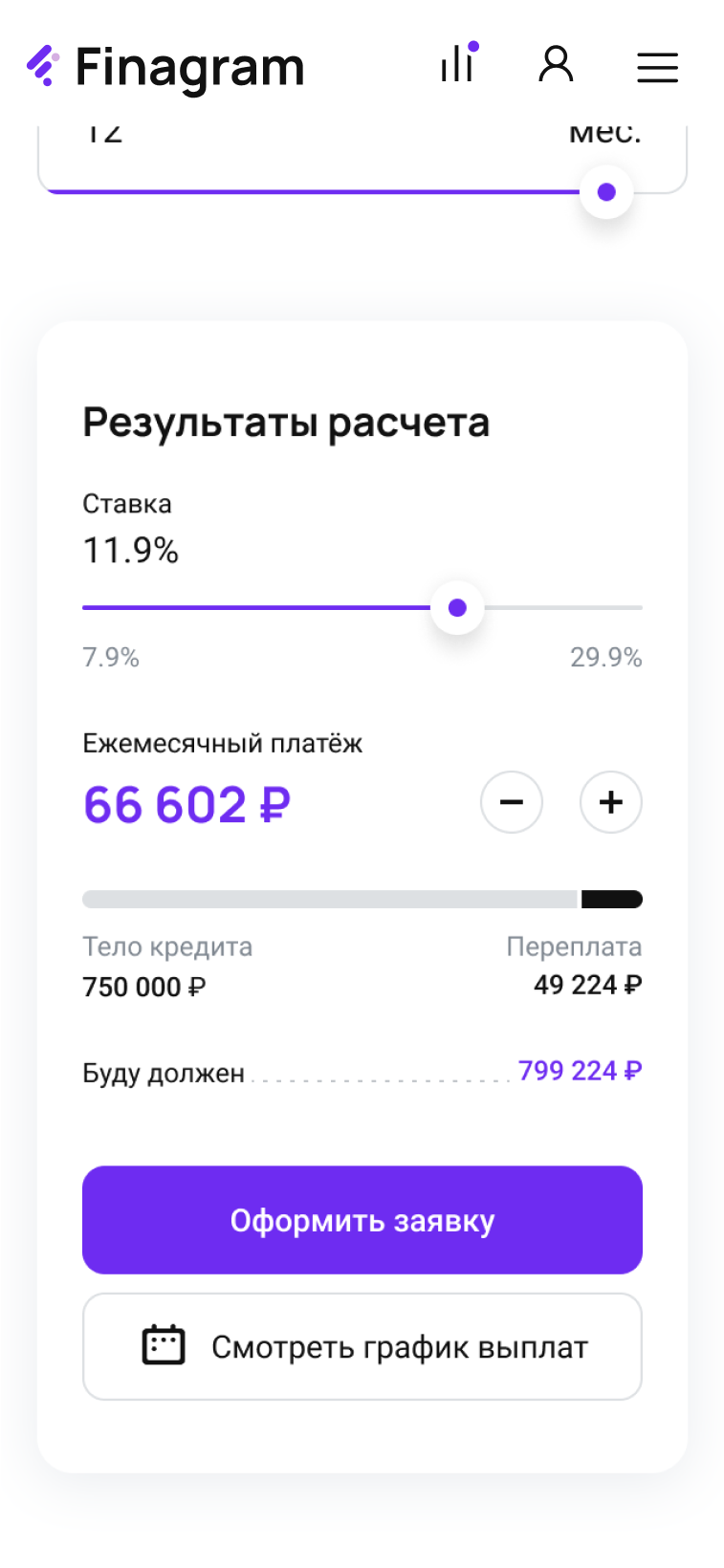Click the loan term slider handle
The width and height of the screenshot is (724, 1568).
pos(606,191)
